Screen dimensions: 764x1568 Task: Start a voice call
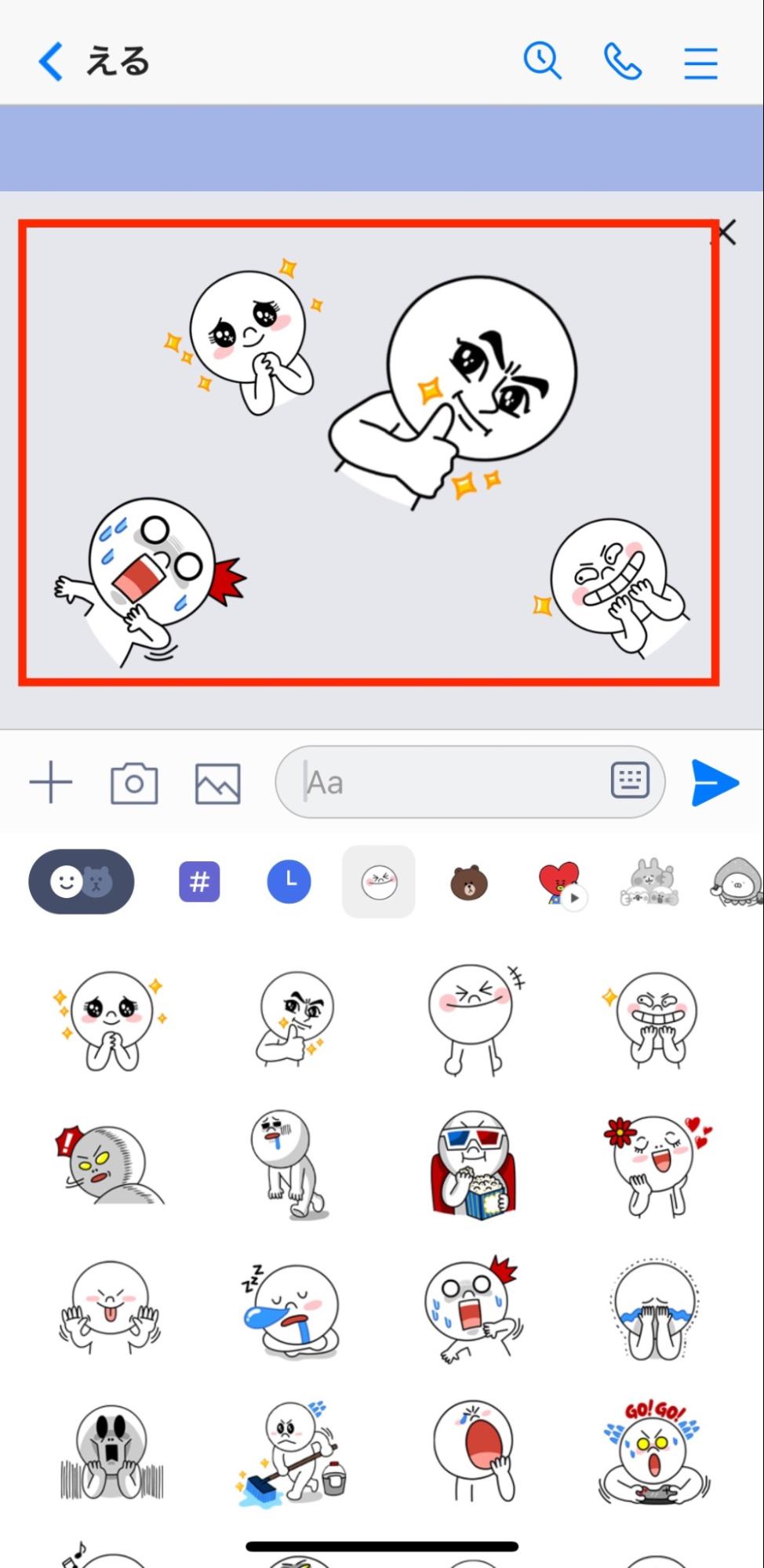point(623,62)
